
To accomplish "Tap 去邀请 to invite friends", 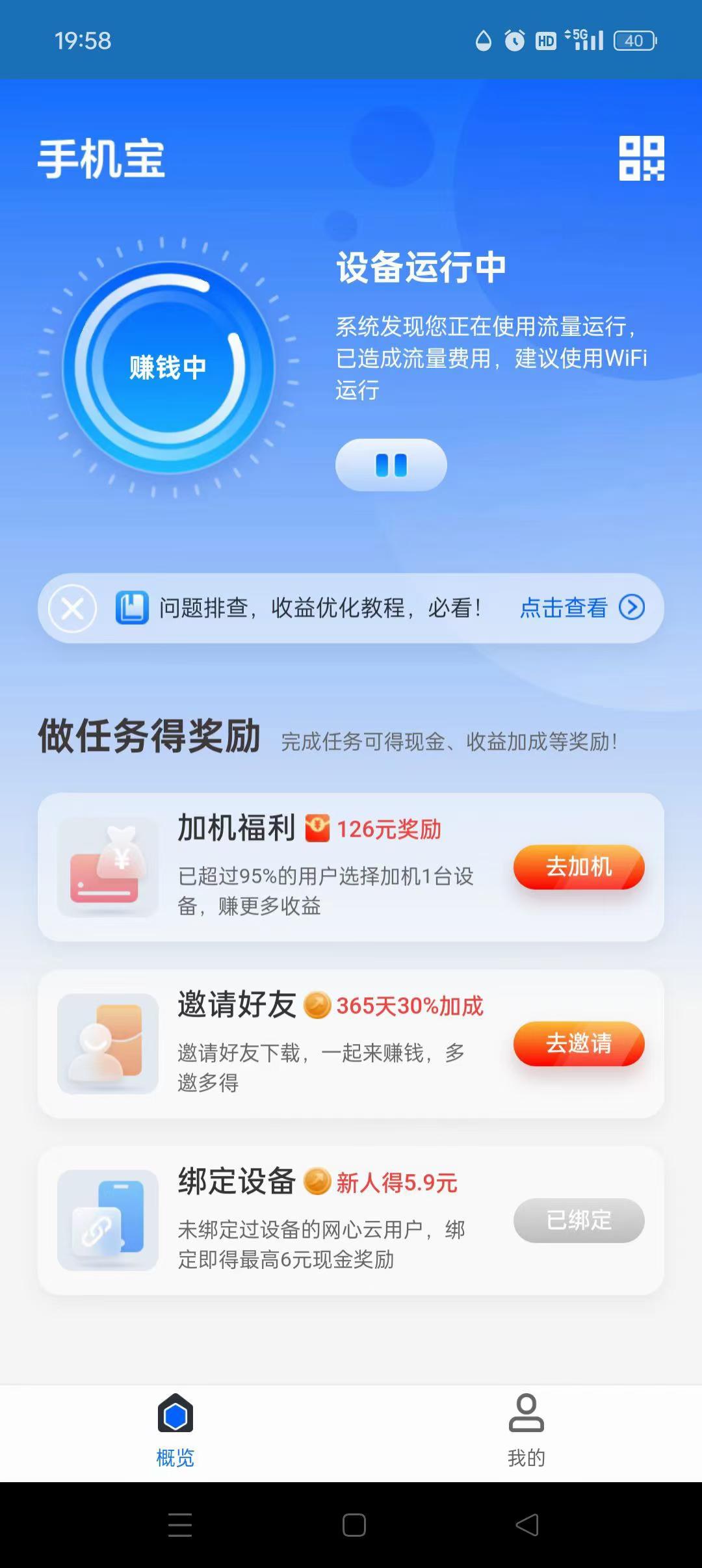I will click(x=579, y=1044).
